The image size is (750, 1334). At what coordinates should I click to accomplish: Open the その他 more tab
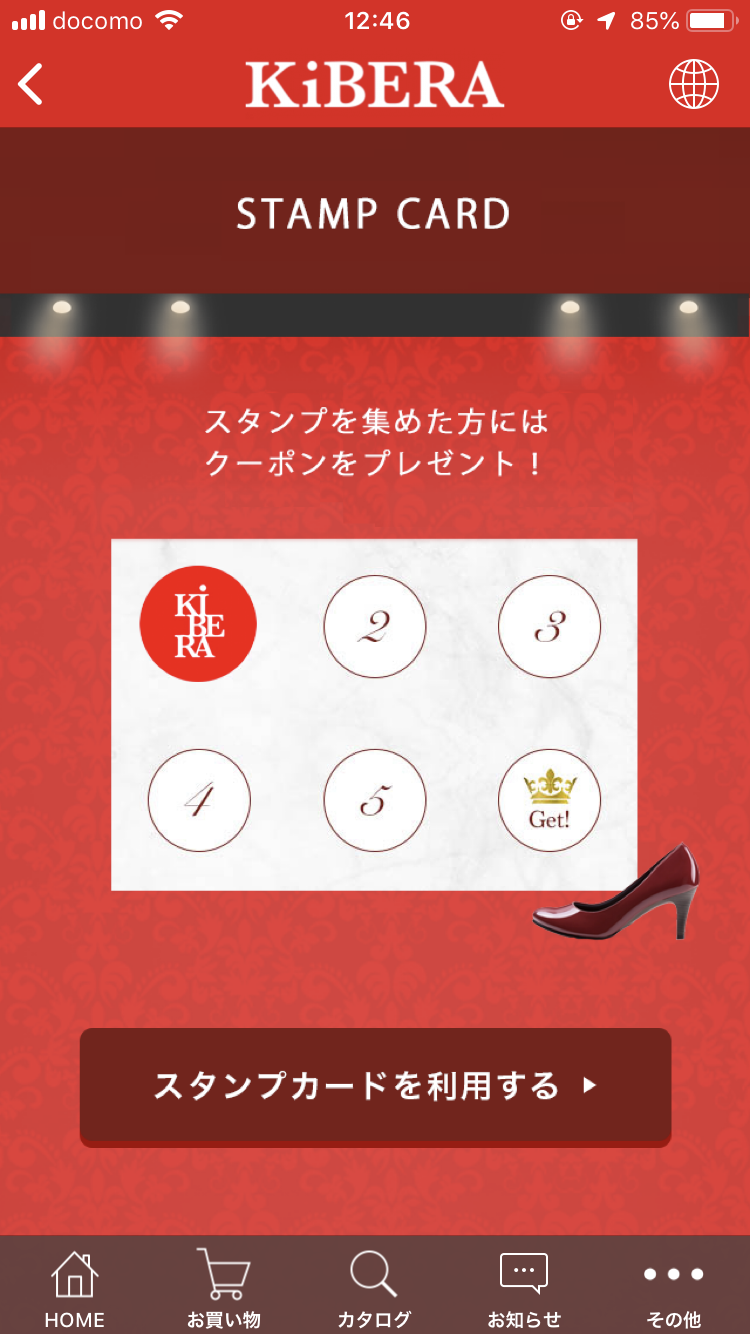(674, 1288)
